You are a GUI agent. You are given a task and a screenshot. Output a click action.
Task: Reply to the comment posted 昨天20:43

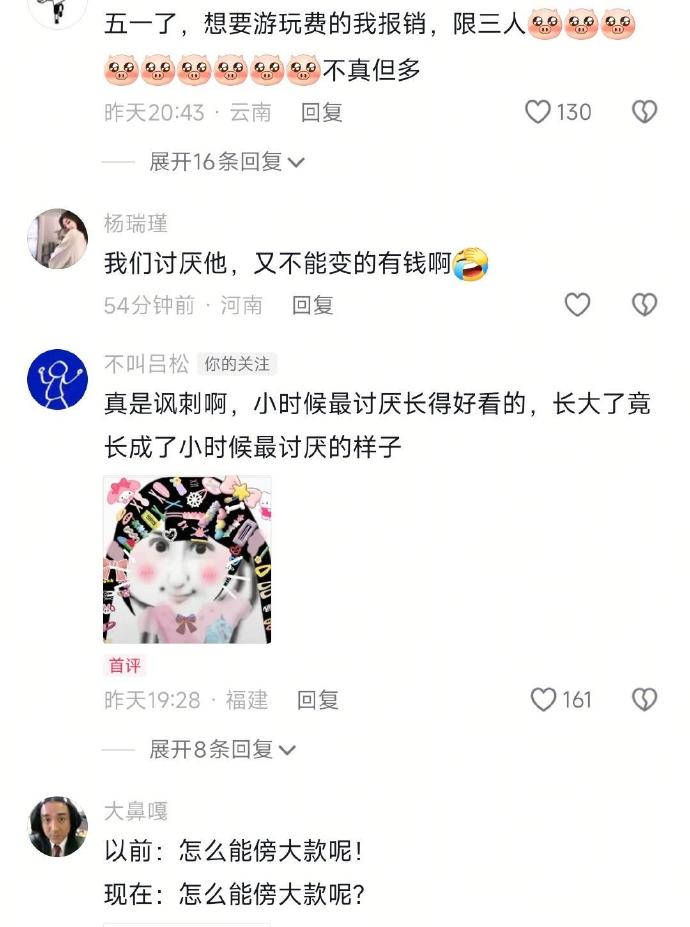tap(322, 113)
